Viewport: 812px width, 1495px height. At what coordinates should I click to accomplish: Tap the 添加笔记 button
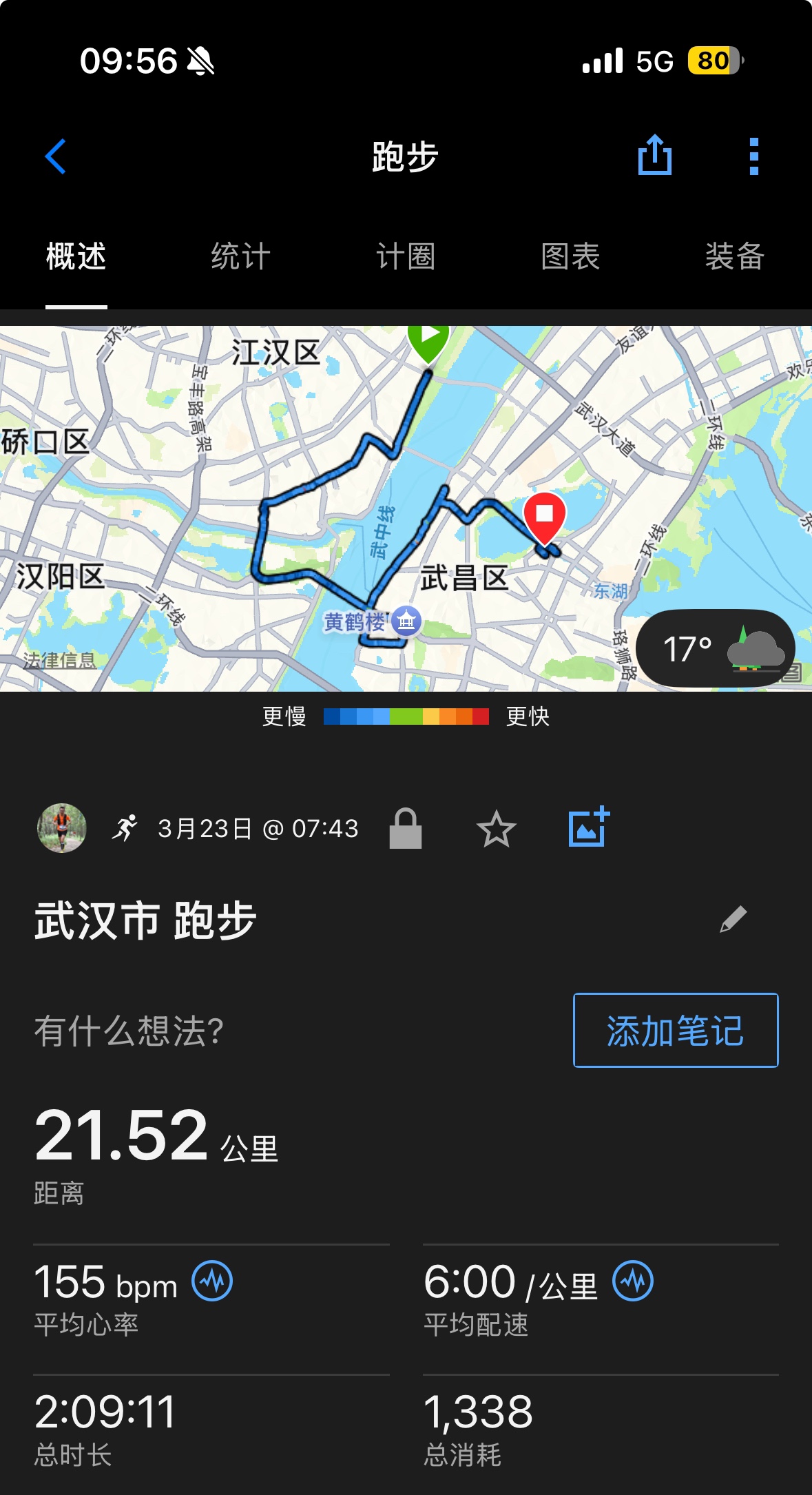pos(676,1030)
